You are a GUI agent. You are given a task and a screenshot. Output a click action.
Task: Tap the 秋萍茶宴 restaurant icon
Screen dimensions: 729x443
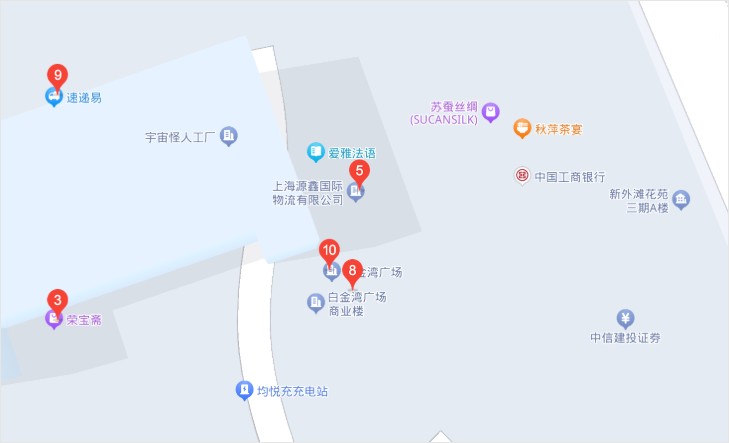[x=522, y=128]
